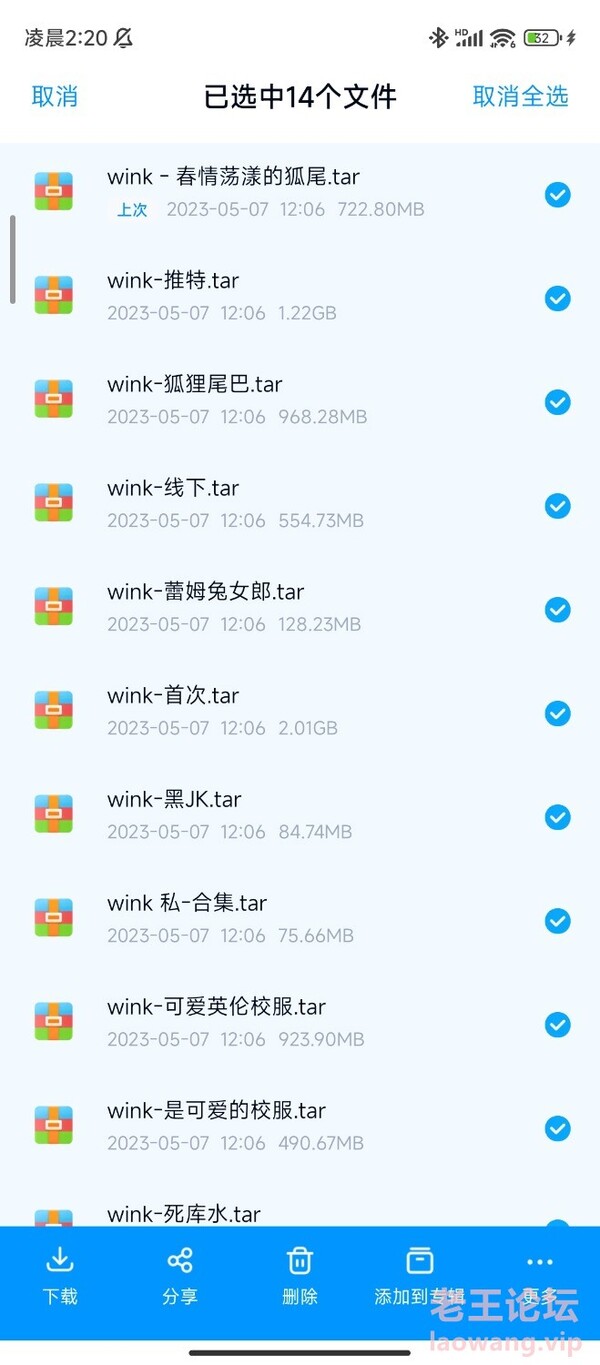Uncheck wink-黑JK.tar file
600x1365 pixels.
(557, 817)
